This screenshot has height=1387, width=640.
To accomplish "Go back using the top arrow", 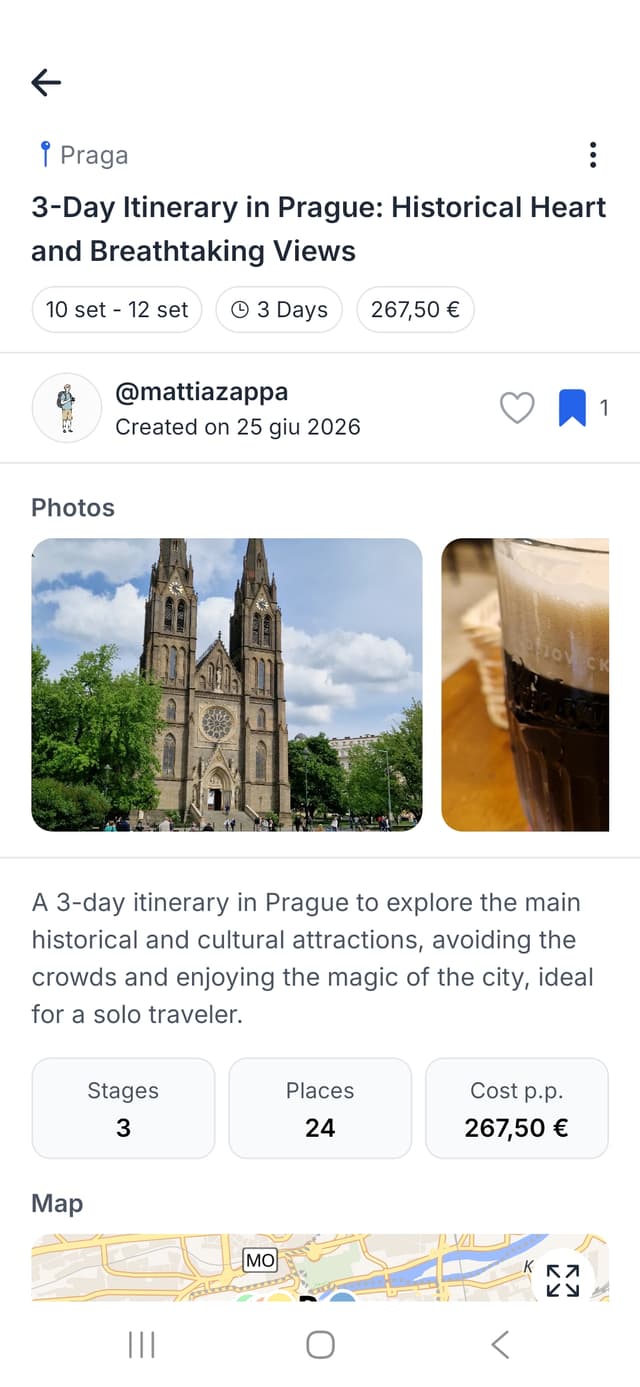I will (46, 83).
